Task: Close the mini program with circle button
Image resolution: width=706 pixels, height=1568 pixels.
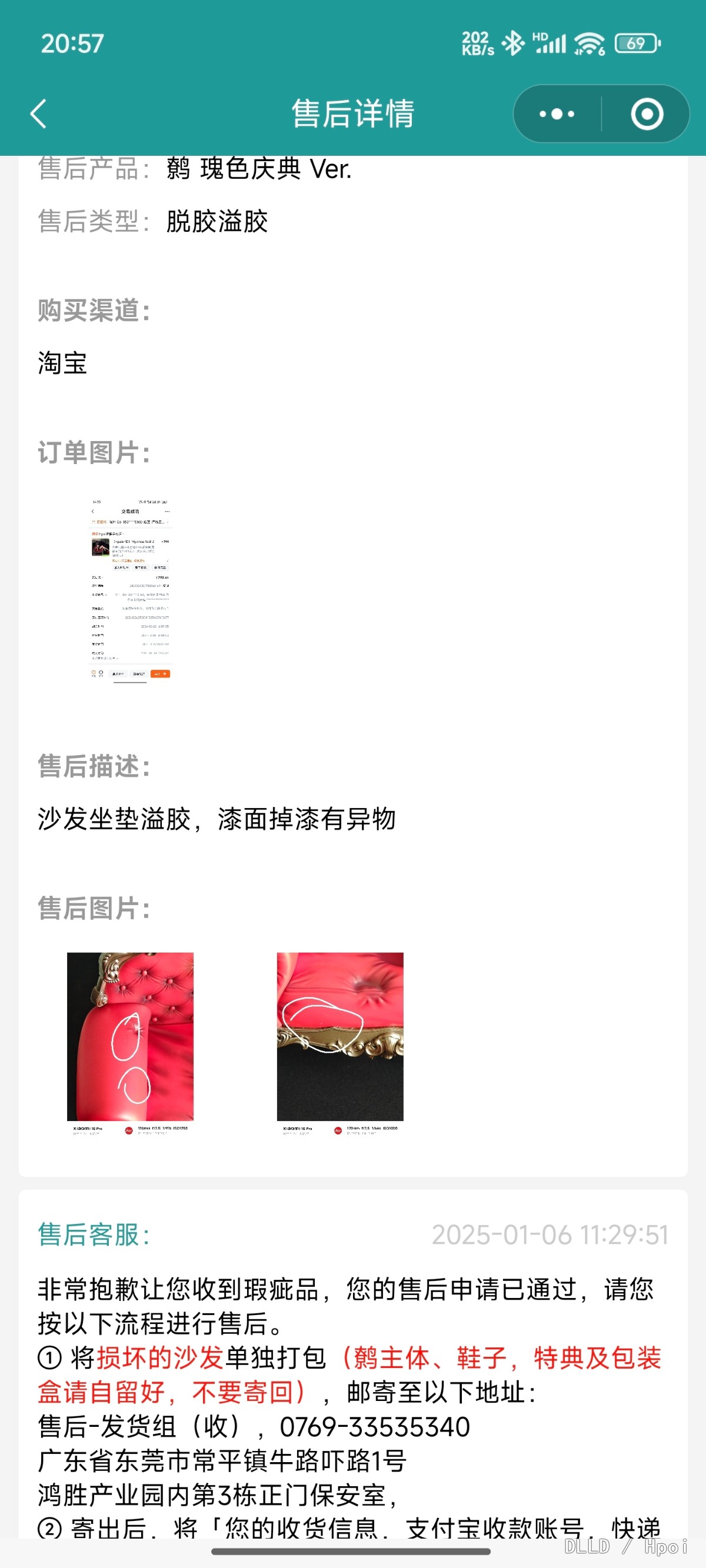Action: coord(647,114)
